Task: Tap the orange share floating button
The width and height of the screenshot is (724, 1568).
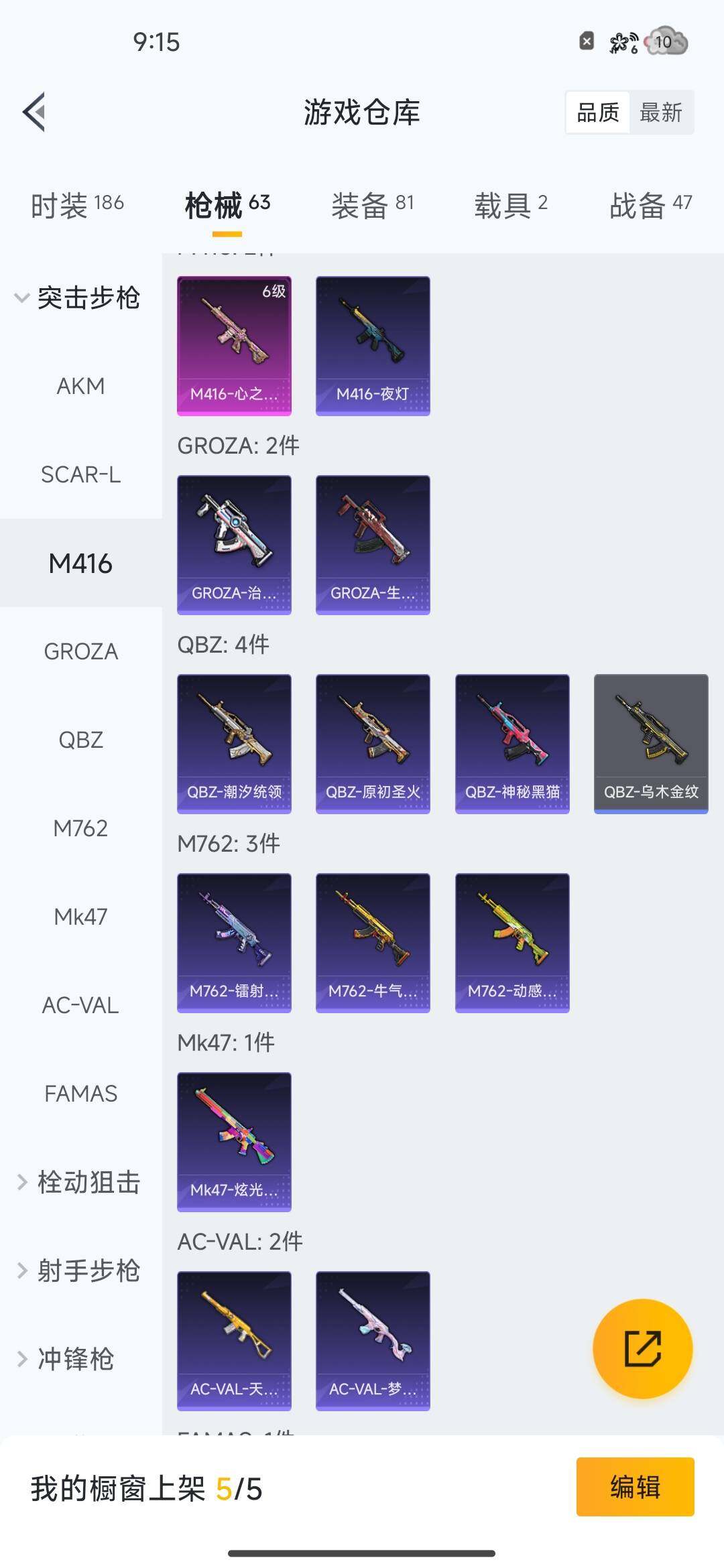Action: pos(642,1348)
